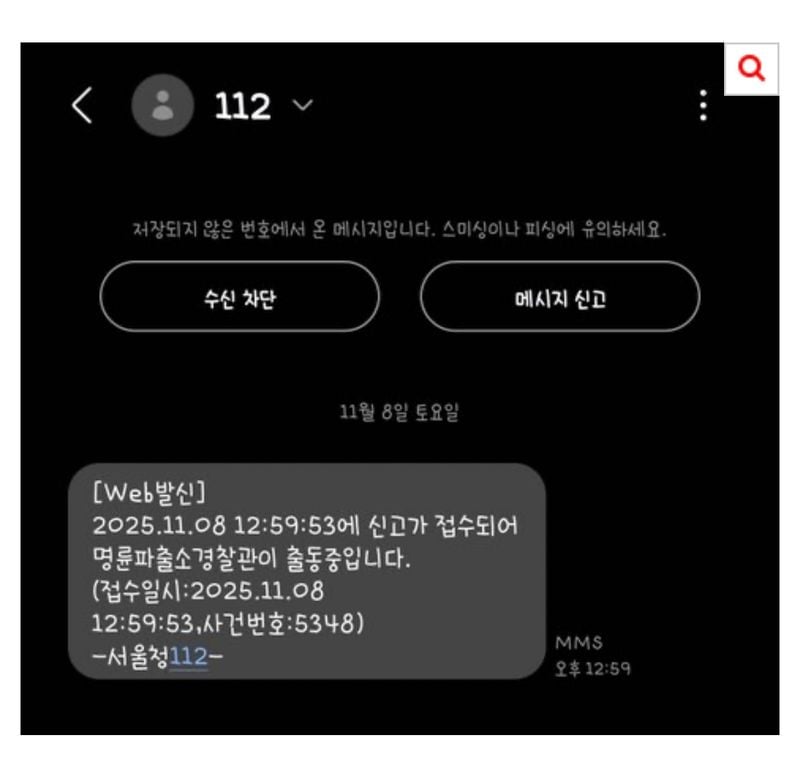Viewport: 800px width, 770px height.
Task: Go back to the message list
Action: 83,105
